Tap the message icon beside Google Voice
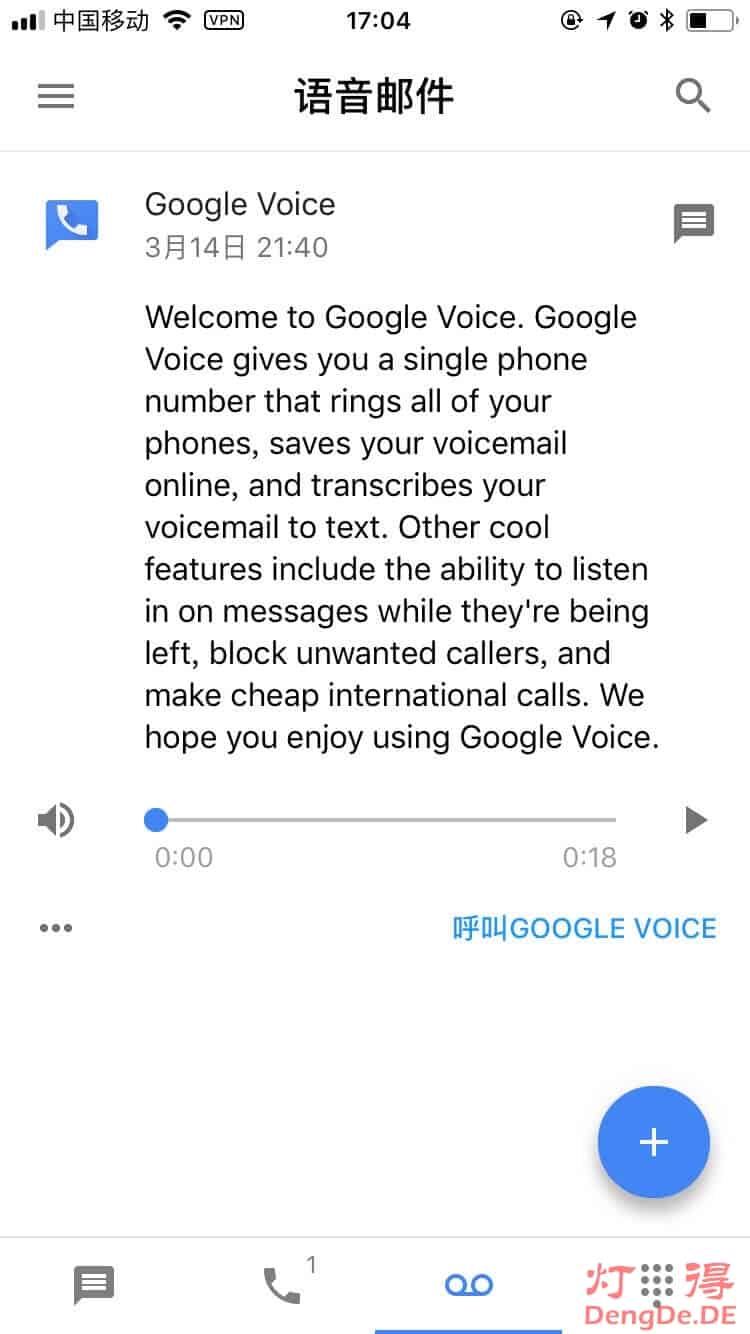This screenshot has height=1334, width=750. (x=693, y=224)
